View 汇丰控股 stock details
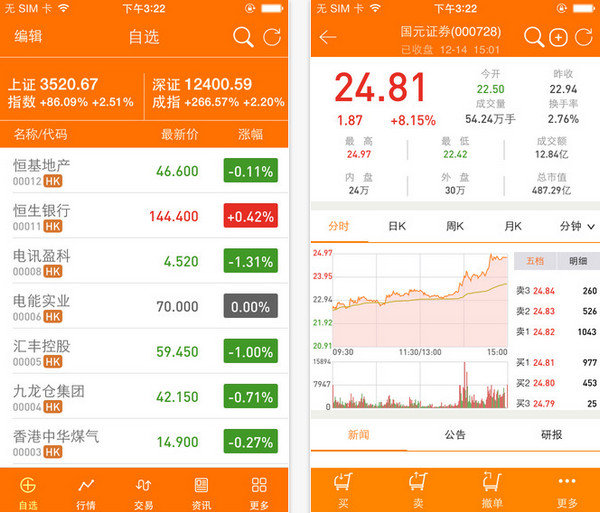Viewport: 600px width, 513px height. [x=144, y=352]
